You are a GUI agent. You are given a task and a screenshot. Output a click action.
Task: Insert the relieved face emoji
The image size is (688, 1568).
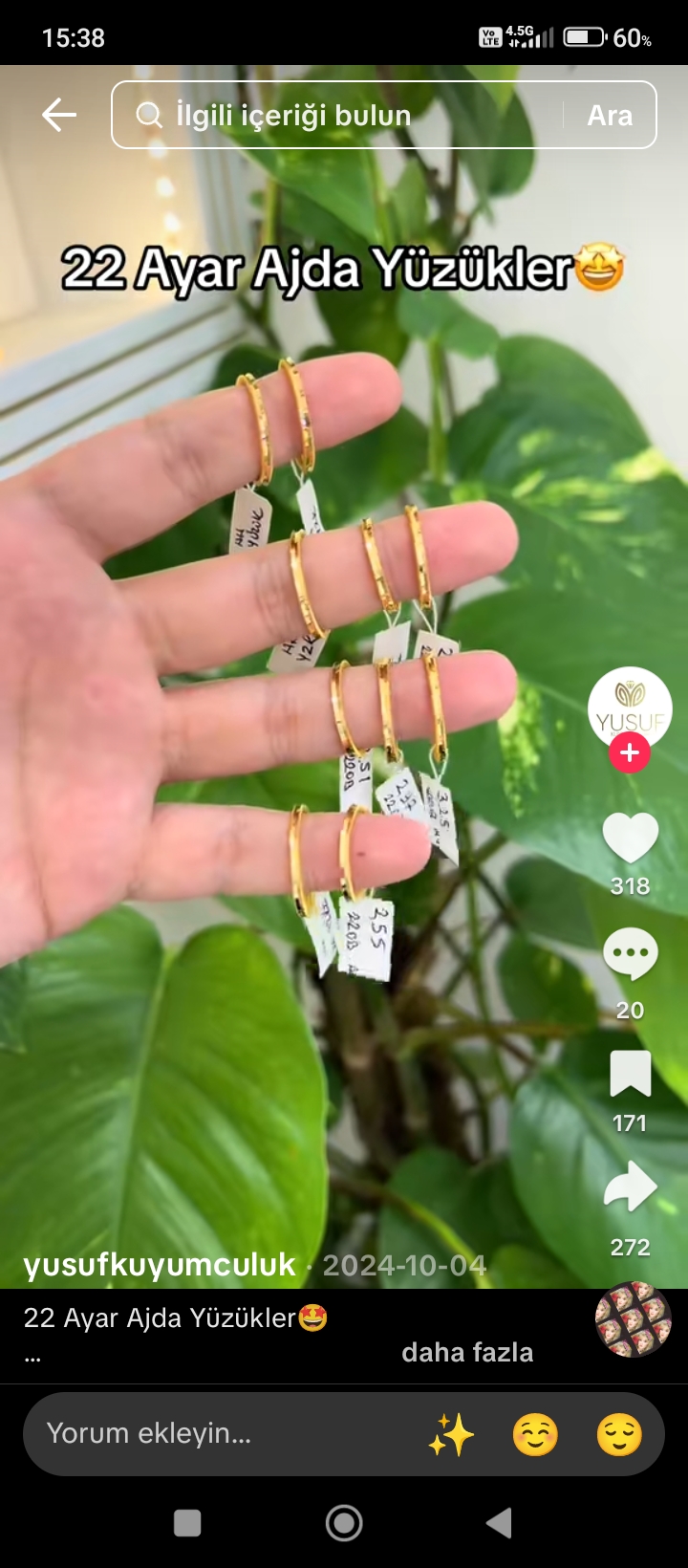(619, 1434)
